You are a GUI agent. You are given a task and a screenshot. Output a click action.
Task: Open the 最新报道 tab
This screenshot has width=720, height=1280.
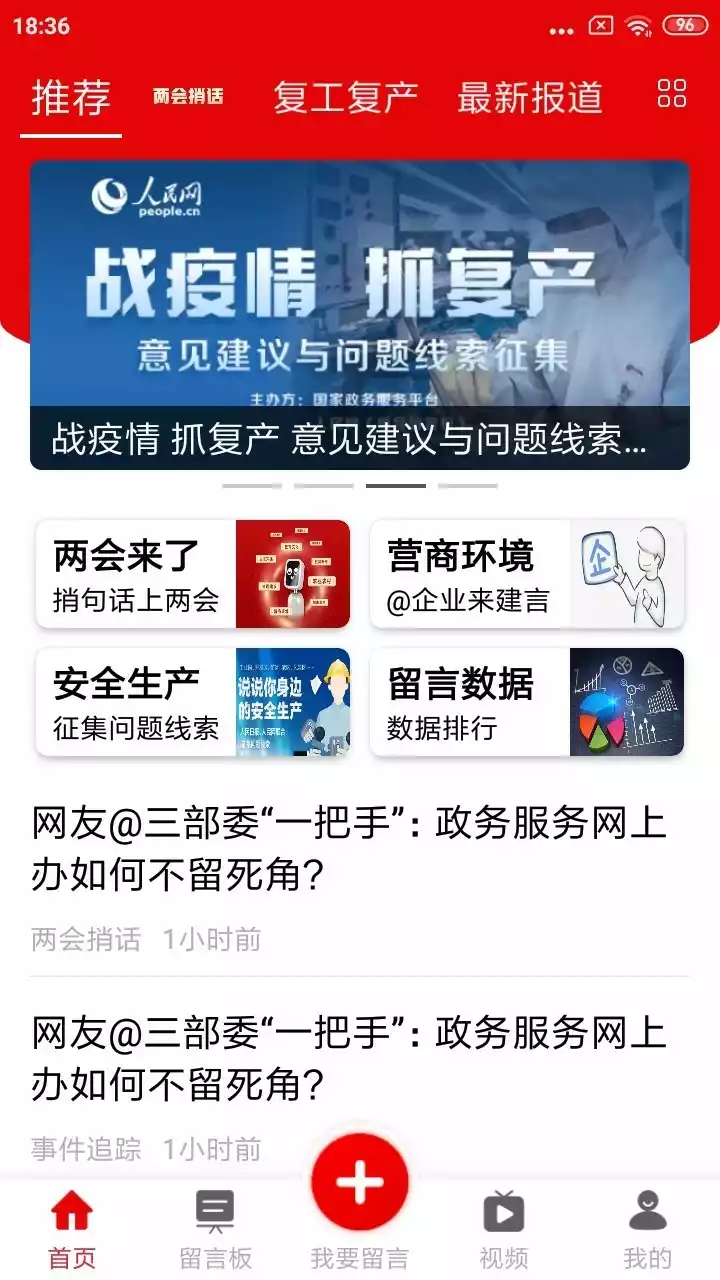click(529, 99)
